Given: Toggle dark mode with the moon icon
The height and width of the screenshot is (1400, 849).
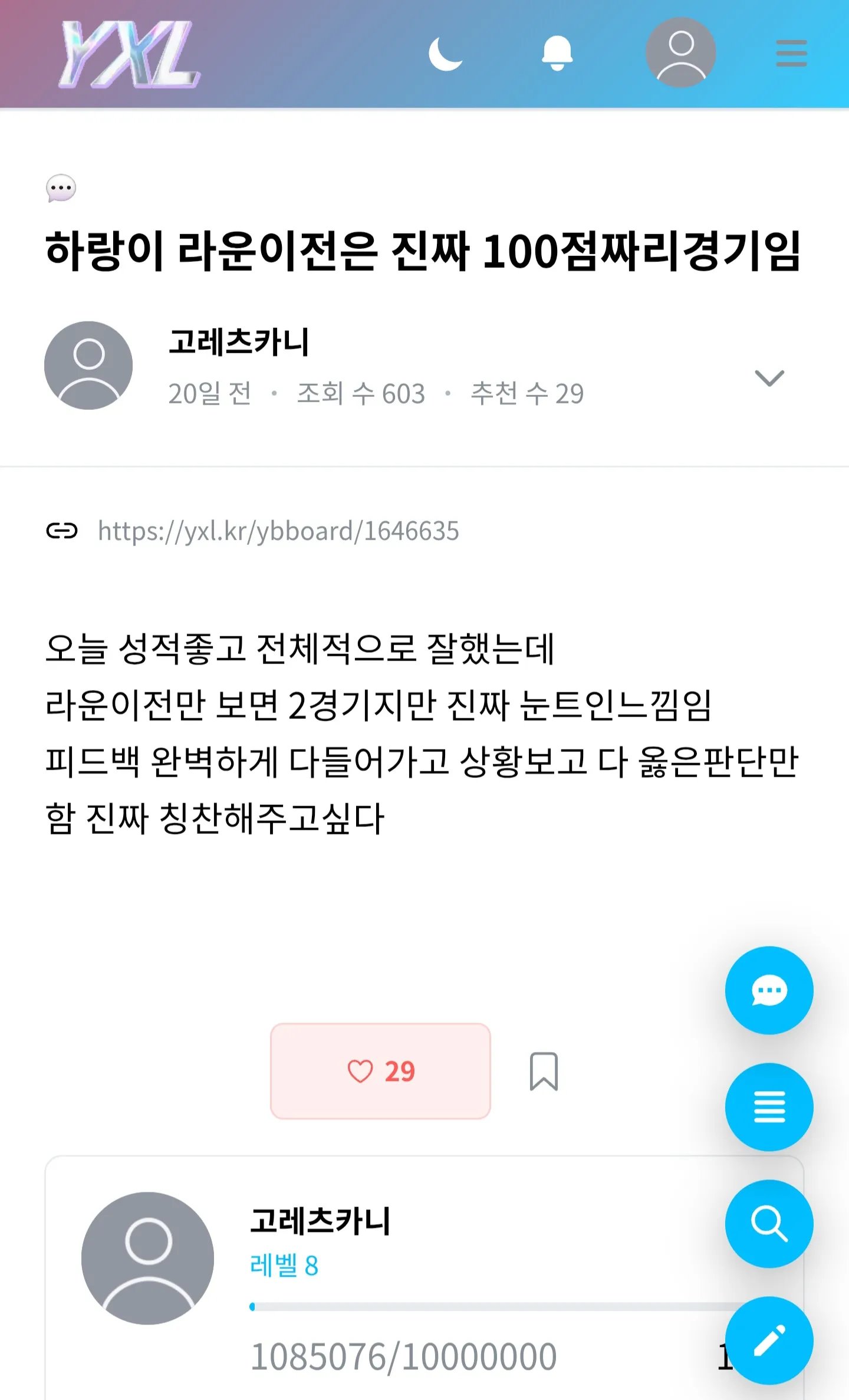Looking at the screenshot, I should [446, 54].
